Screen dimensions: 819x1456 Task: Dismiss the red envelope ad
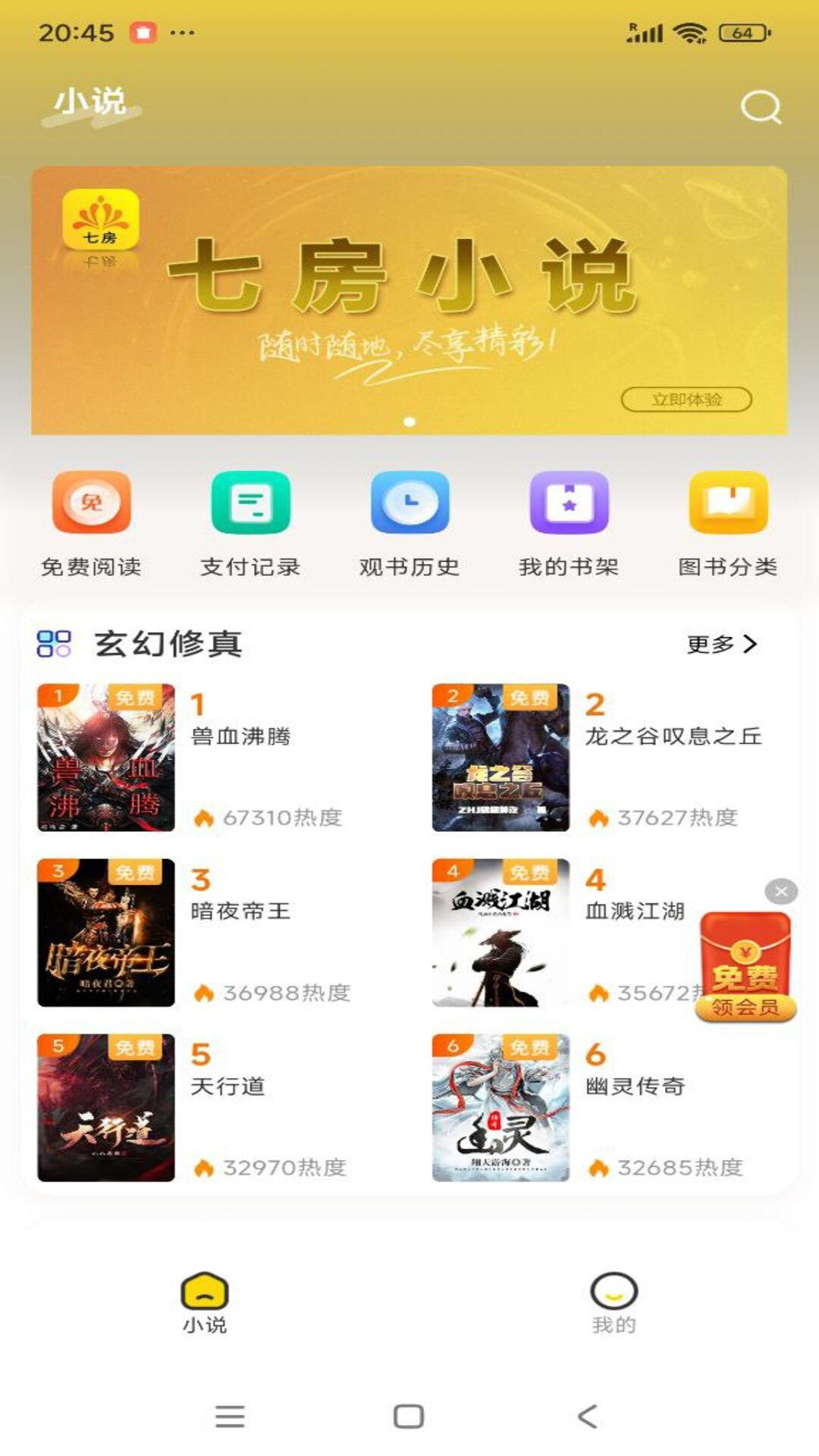tap(782, 893)
